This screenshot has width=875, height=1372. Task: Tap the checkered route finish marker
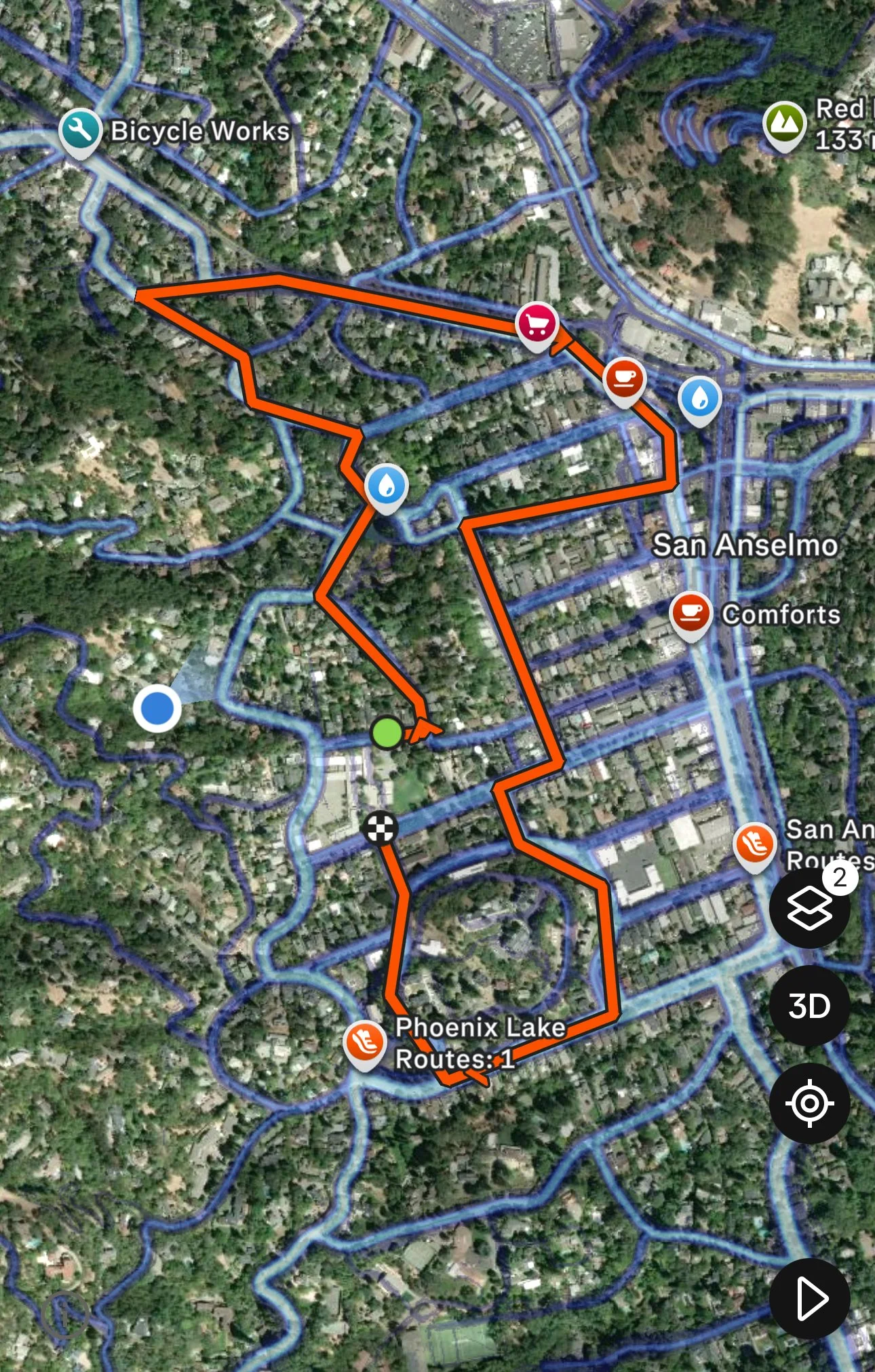[x=380, y=829]
